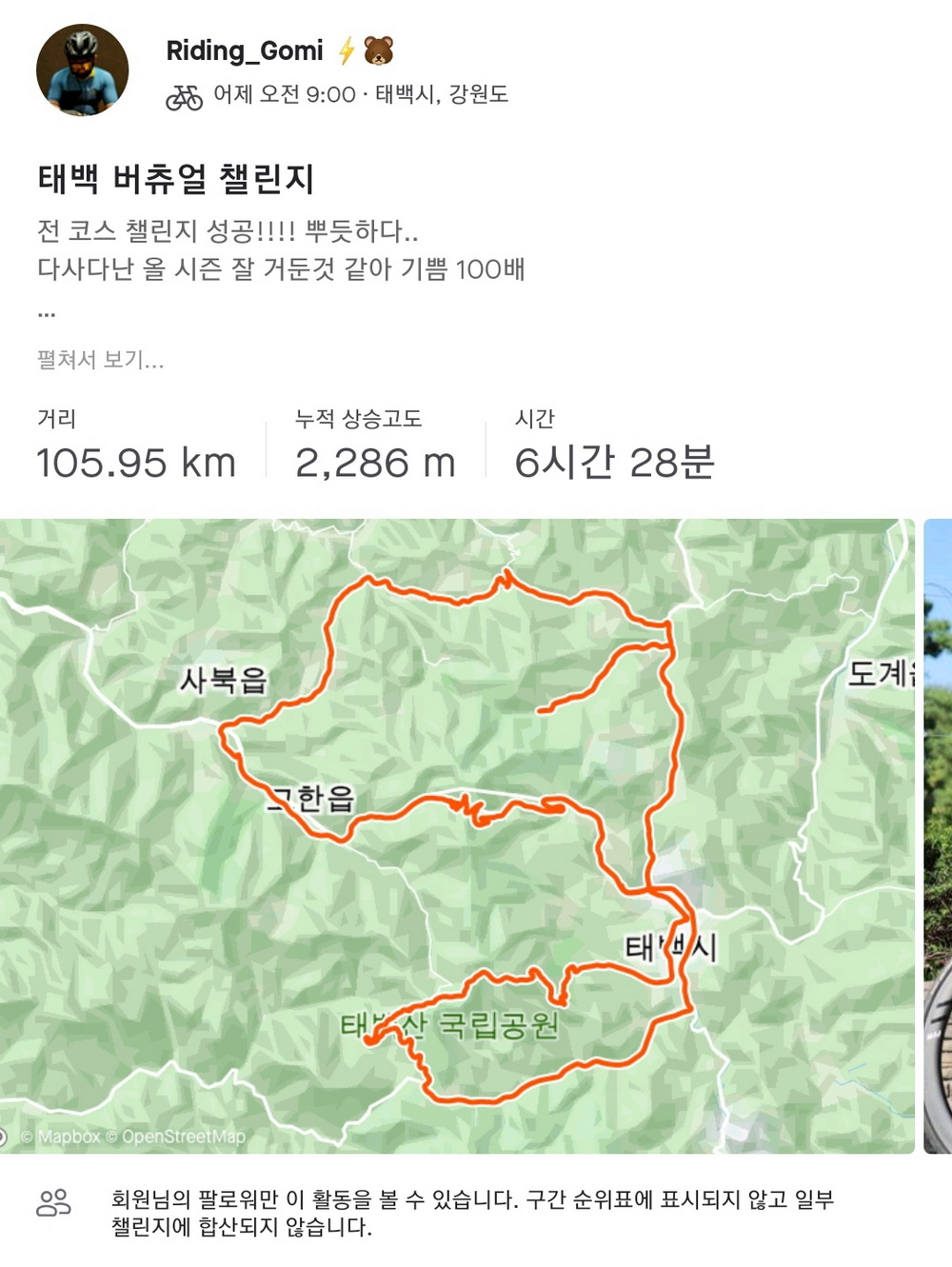Open the ride route map
Image resolution: width=952 pixels, height=1267 pixels.
457,836
